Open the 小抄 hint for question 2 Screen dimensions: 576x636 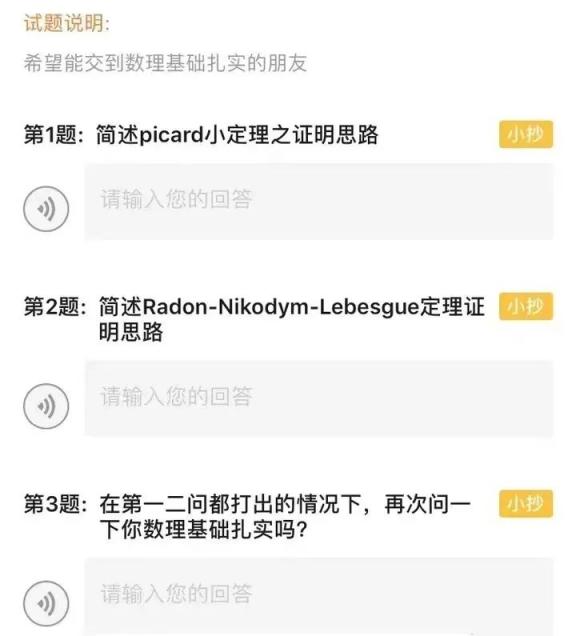[x=526, y=306]
